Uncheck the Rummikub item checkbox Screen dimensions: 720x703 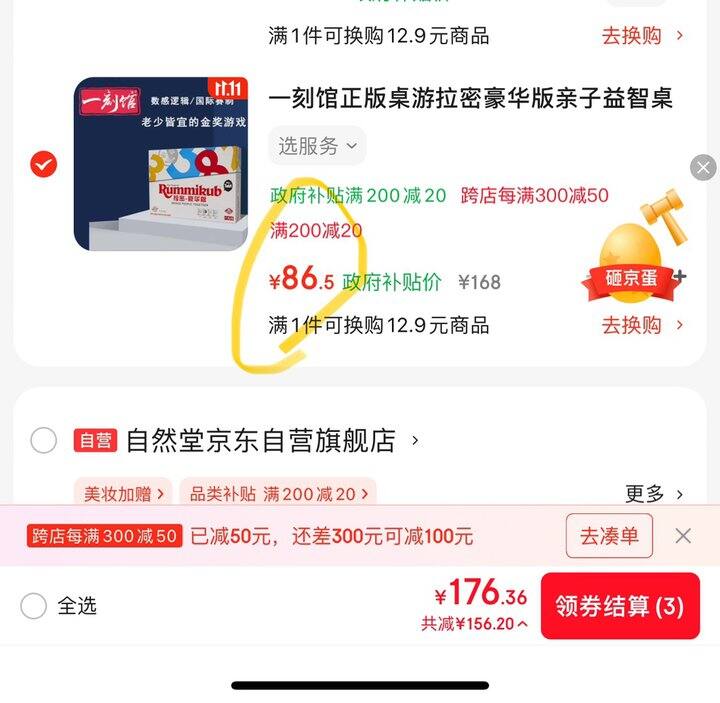pyautogui.click(x=43, y=164)
